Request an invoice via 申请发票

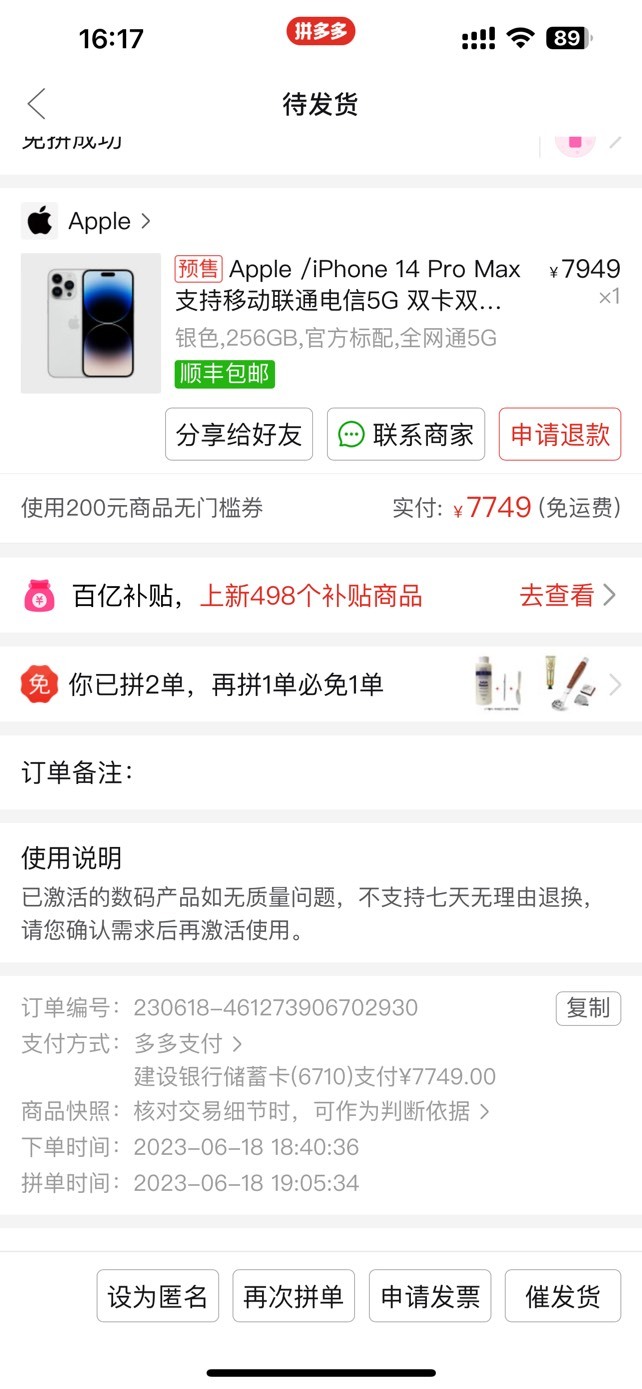click(430, 1296)
